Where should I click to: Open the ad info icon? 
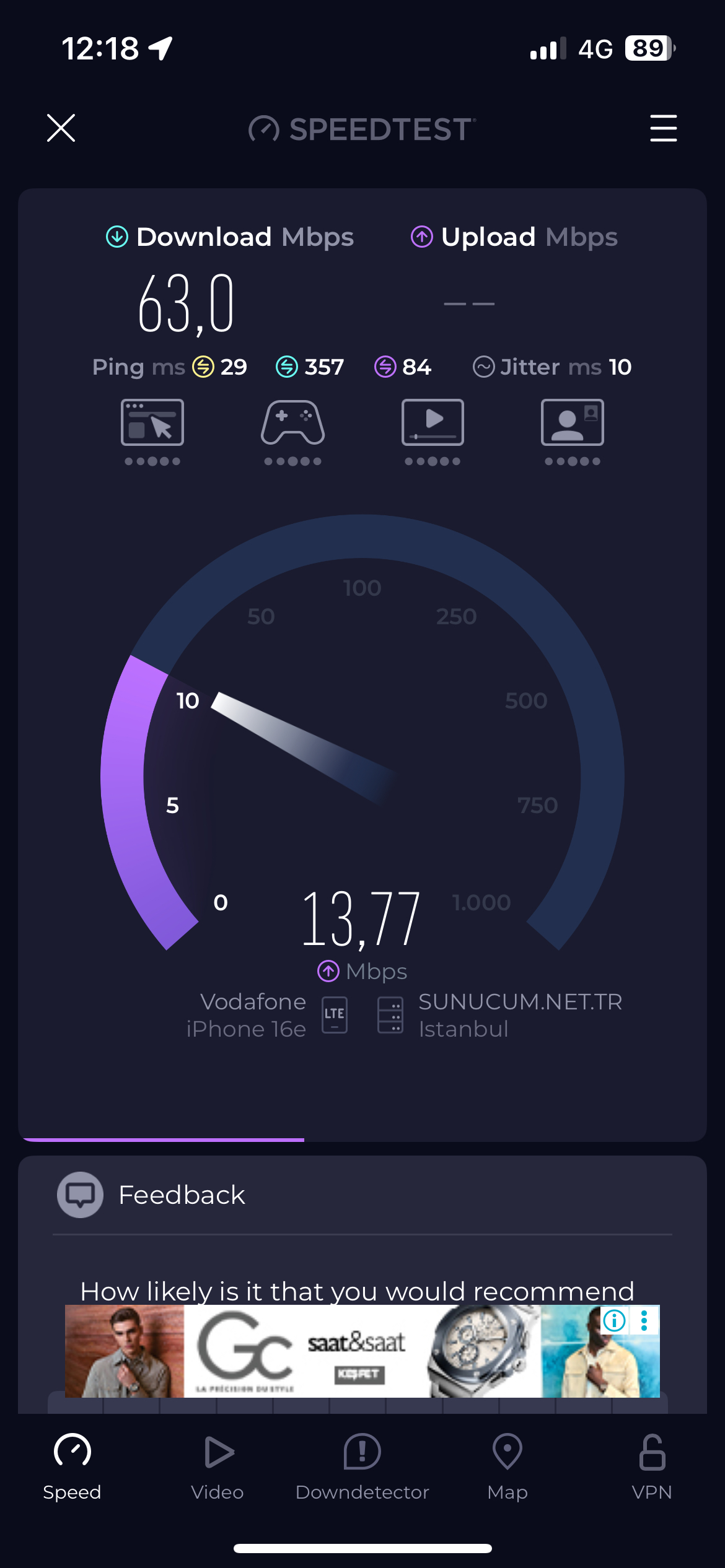(x=614, y=1321)
